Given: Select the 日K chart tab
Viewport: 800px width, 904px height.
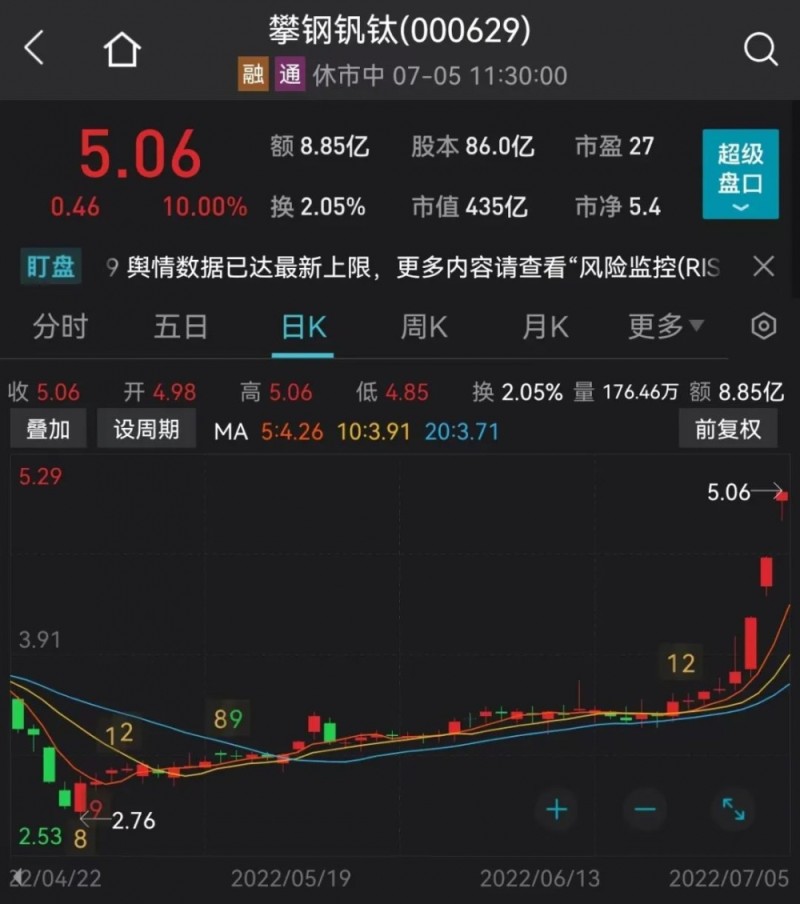Looking at the screenshot, I should [x=304, y=326].
